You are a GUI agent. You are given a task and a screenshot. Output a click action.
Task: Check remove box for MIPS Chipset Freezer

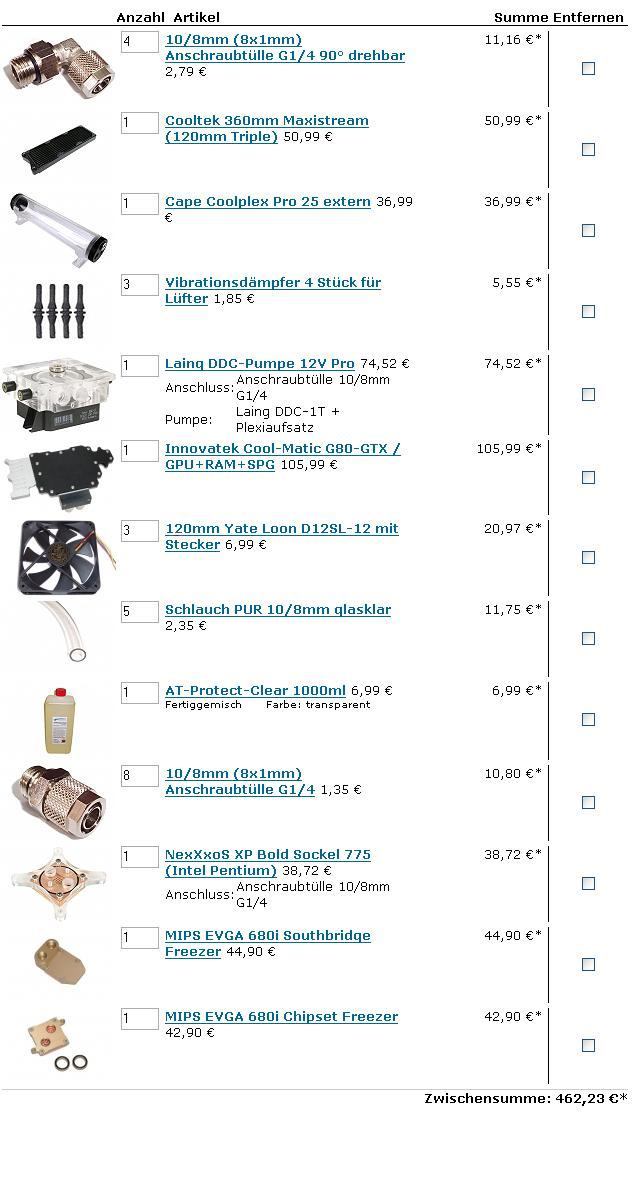click(588, 1045)
